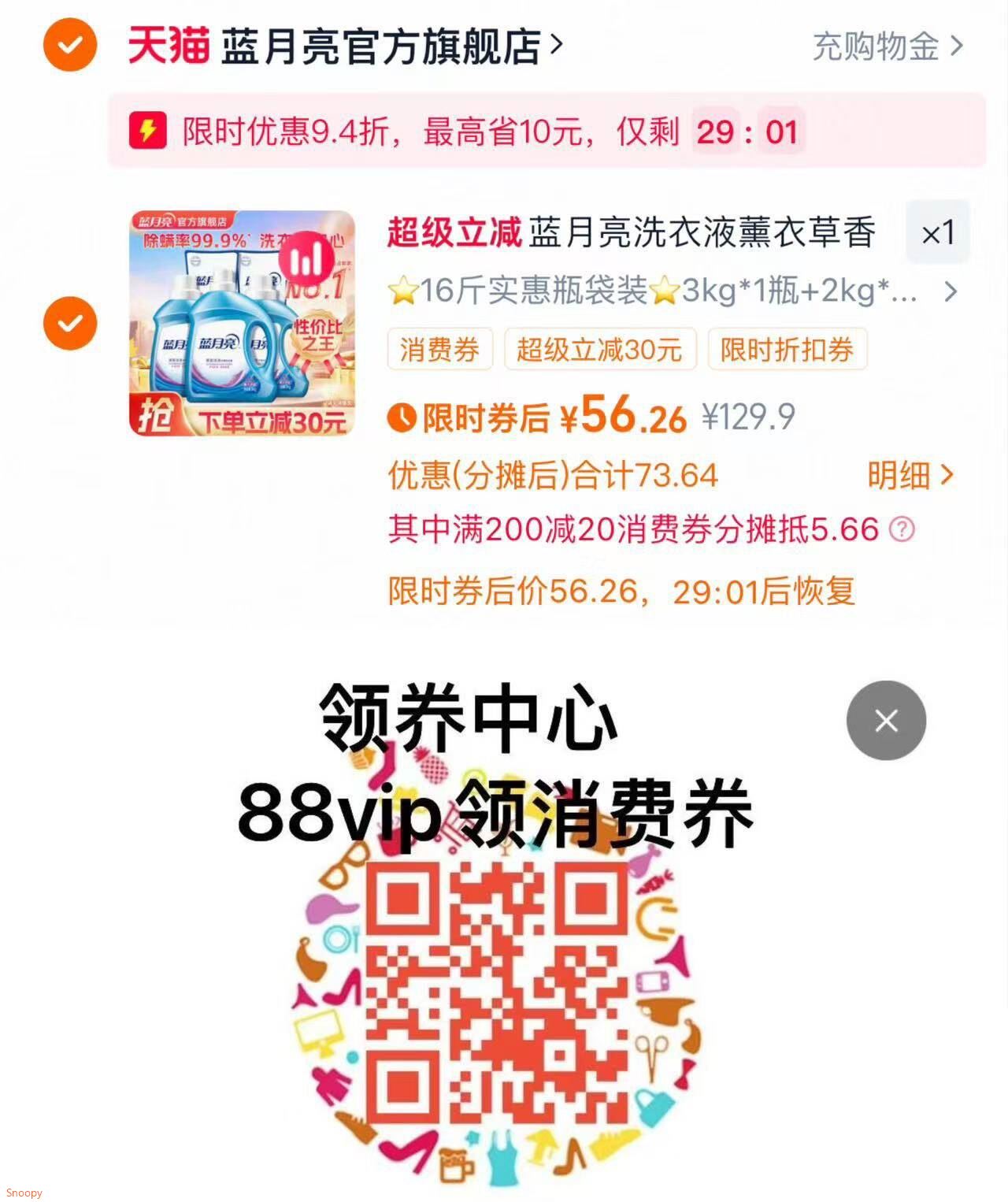Screen dimensions: 1008x1202
Task: Tap the question mark beside 消费券分摊抵5.66
Action: pyautogui.click(x=902, y=529)
